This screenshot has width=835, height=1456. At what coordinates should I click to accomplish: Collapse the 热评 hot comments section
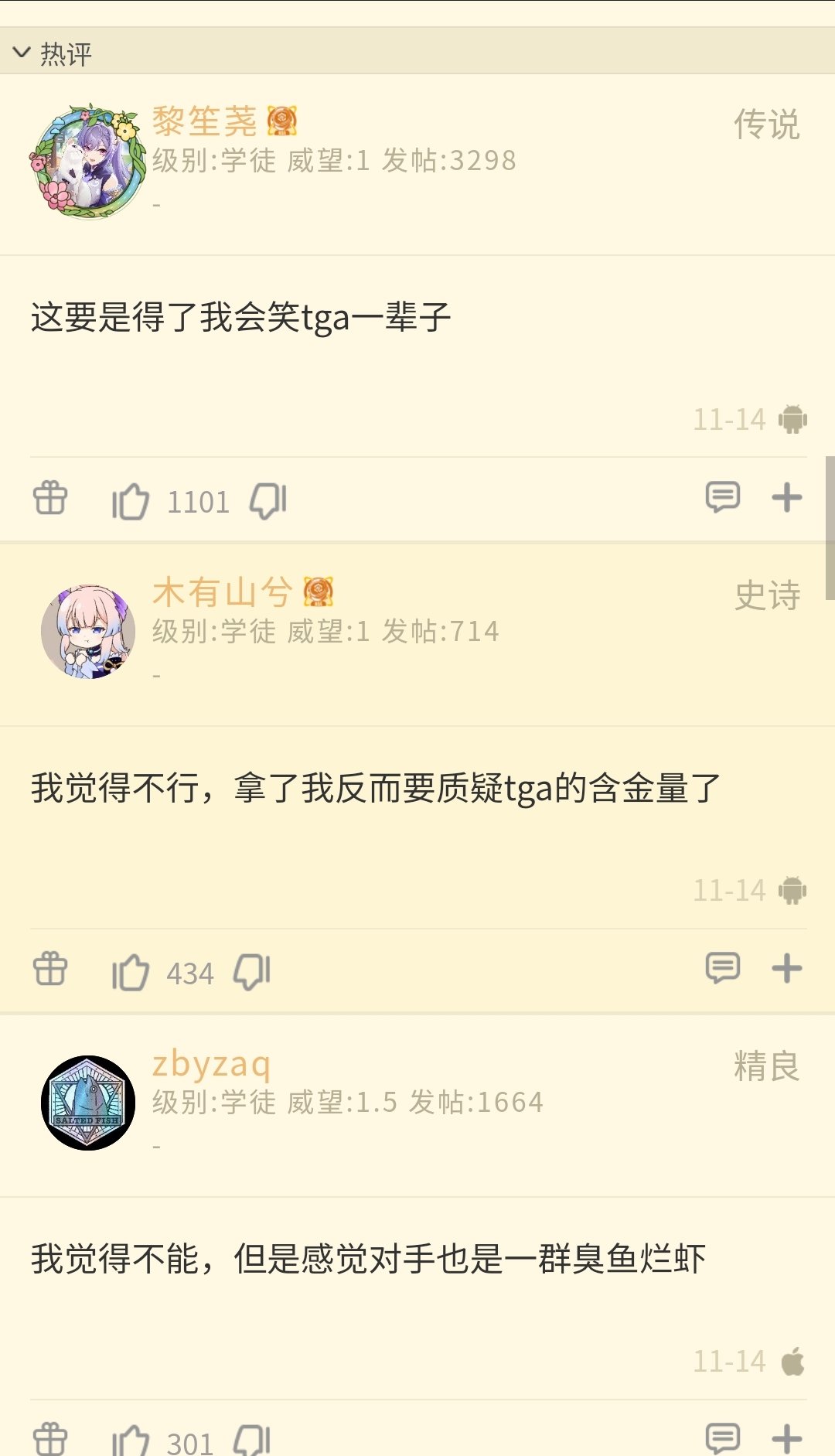(23, 53)
